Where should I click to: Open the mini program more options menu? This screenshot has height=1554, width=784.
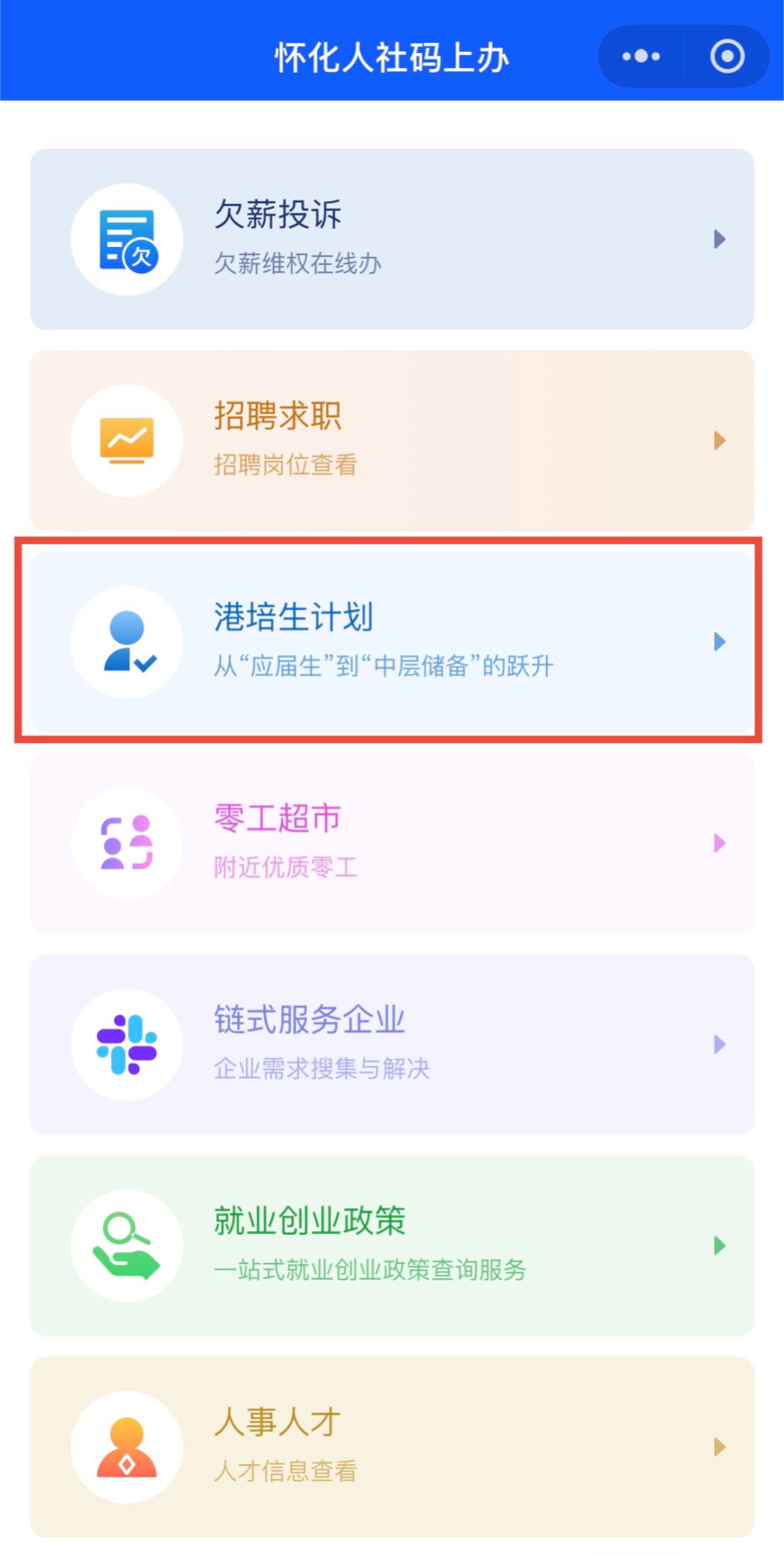point(641,57)
